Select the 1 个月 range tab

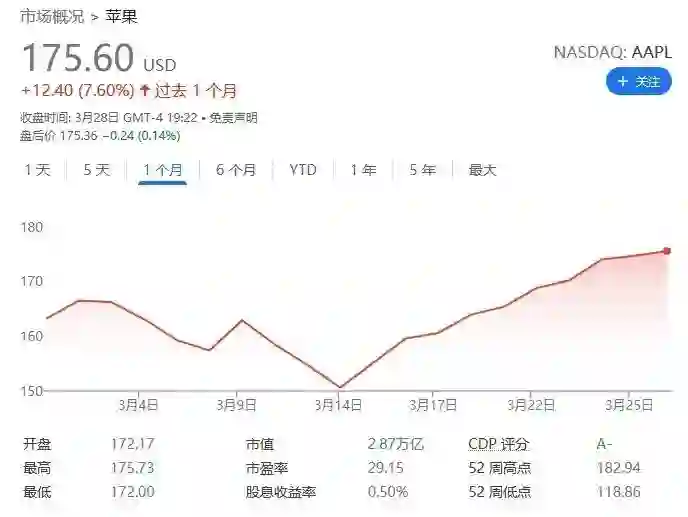click(162, 170)
